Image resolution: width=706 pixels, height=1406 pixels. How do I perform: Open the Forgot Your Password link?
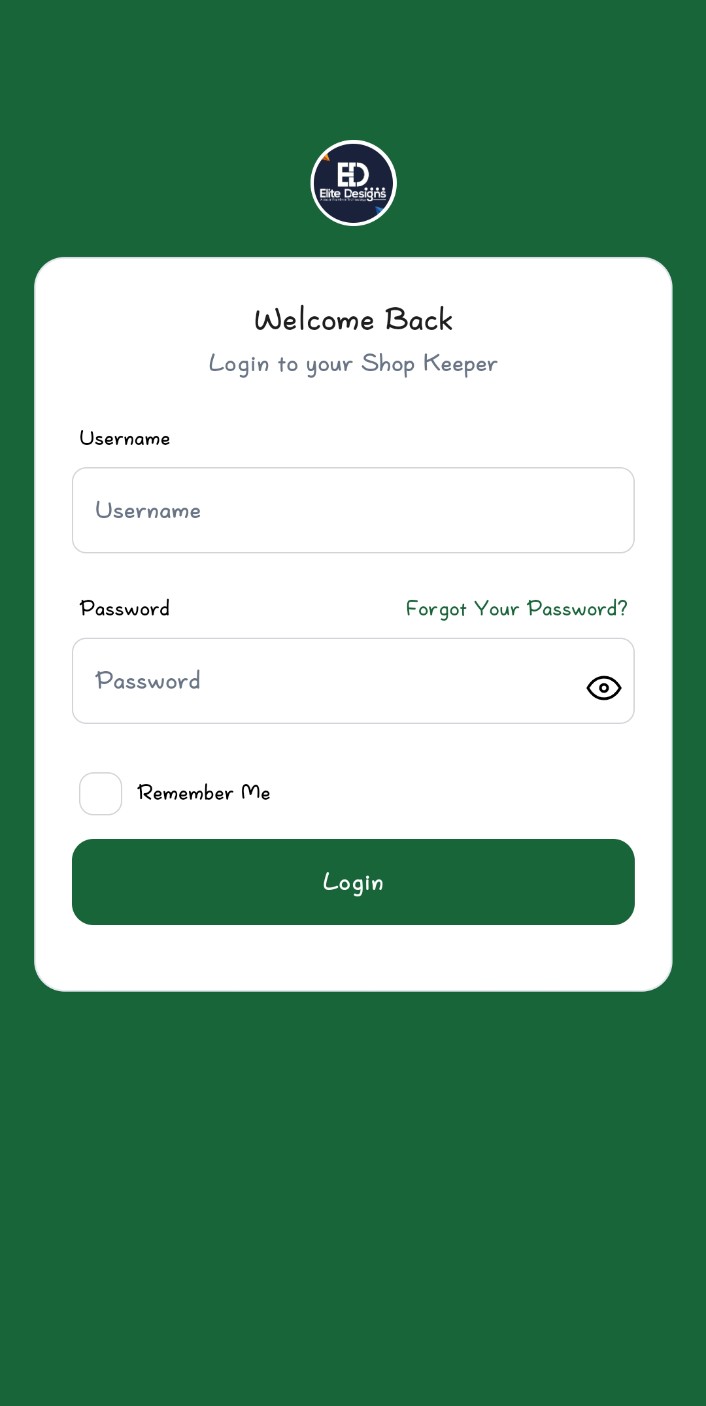(x=516, y=608)
